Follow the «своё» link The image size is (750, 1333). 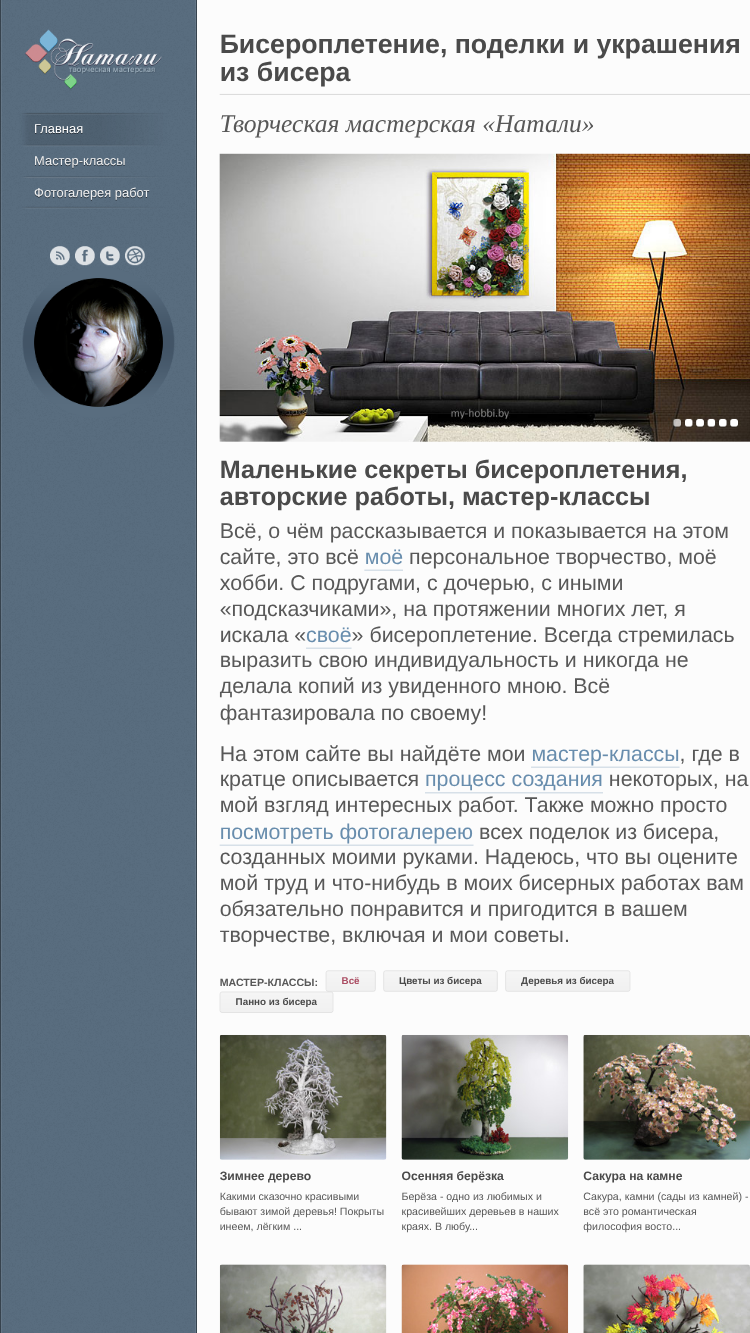pos(329,636)
